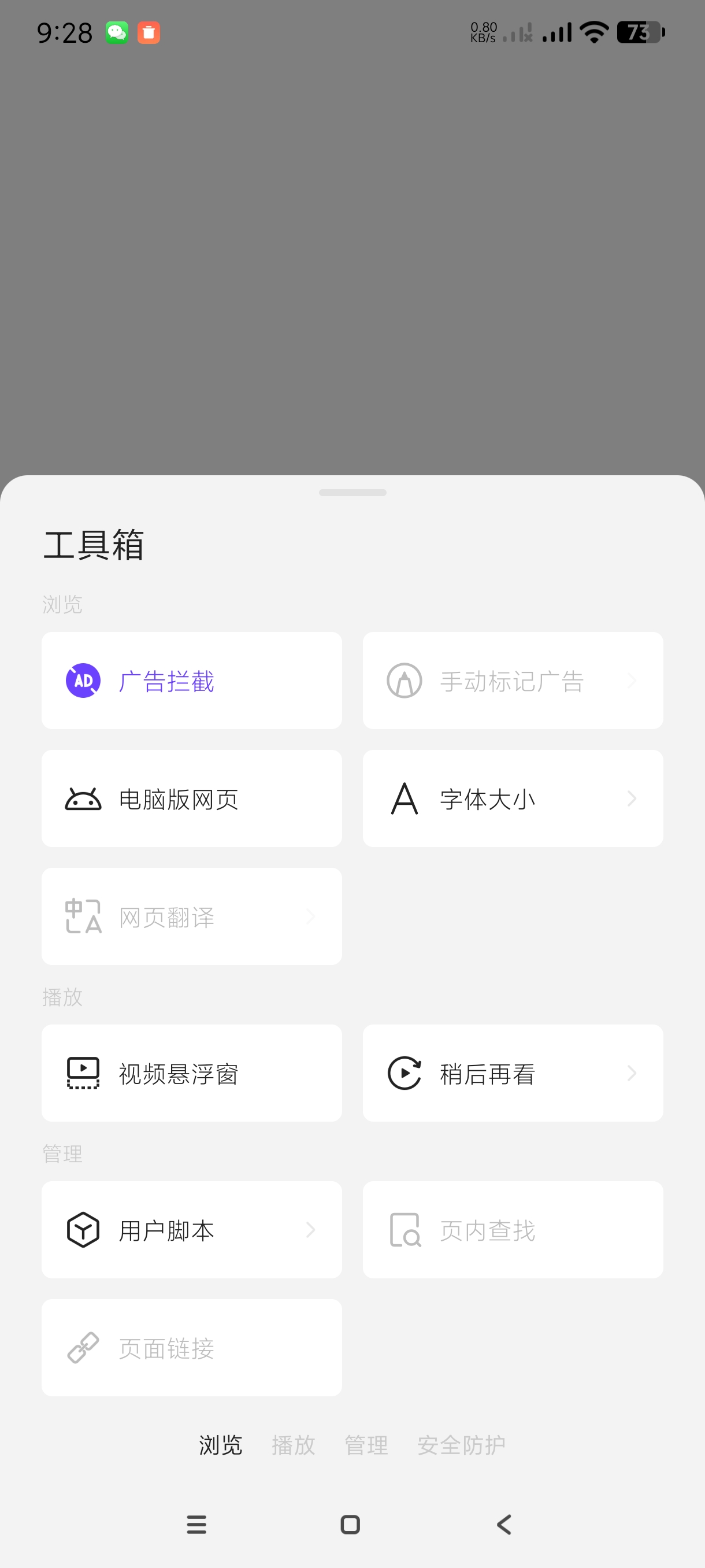Switch to the 浏览 tab
705x1568 pixels.
point(220,1445)
